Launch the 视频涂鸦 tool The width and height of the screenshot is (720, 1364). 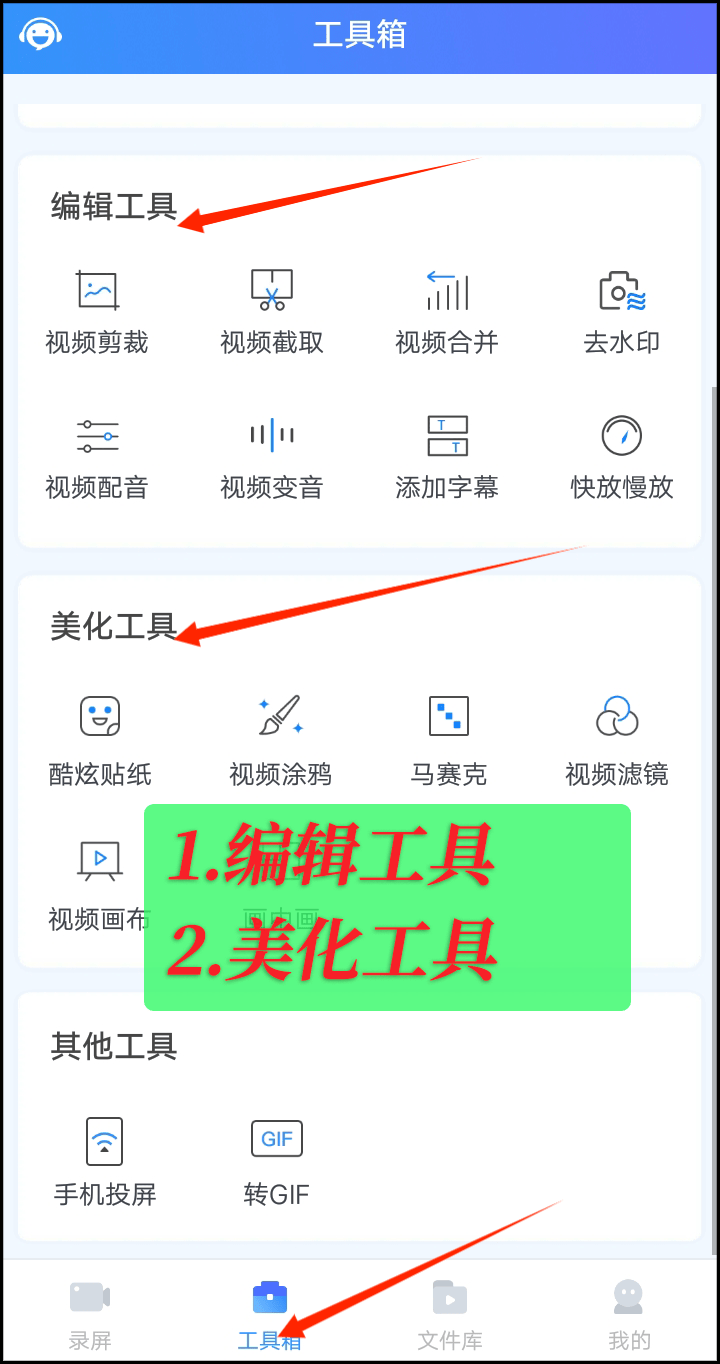pos(280,740)
